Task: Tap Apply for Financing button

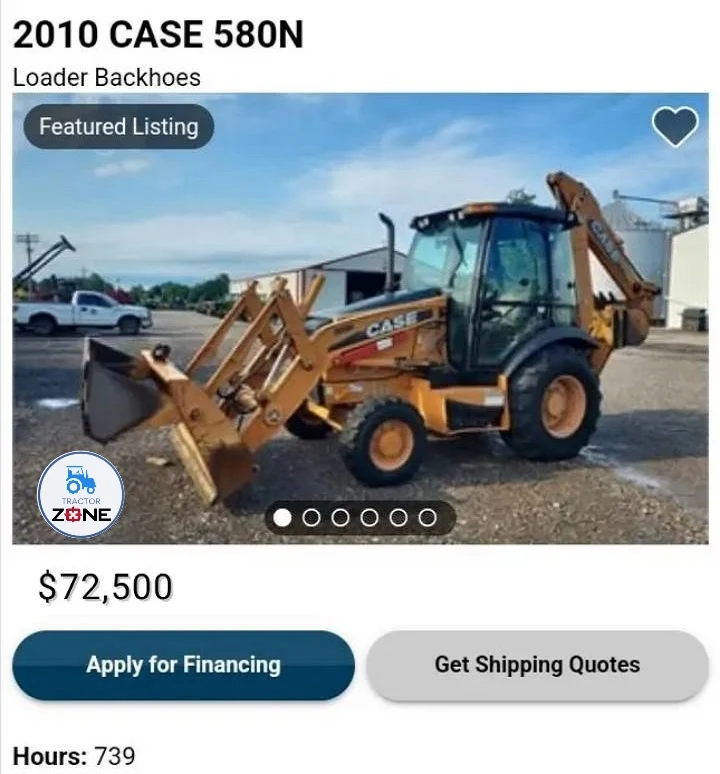Action: pyautogui.click(x=183, y=665)
